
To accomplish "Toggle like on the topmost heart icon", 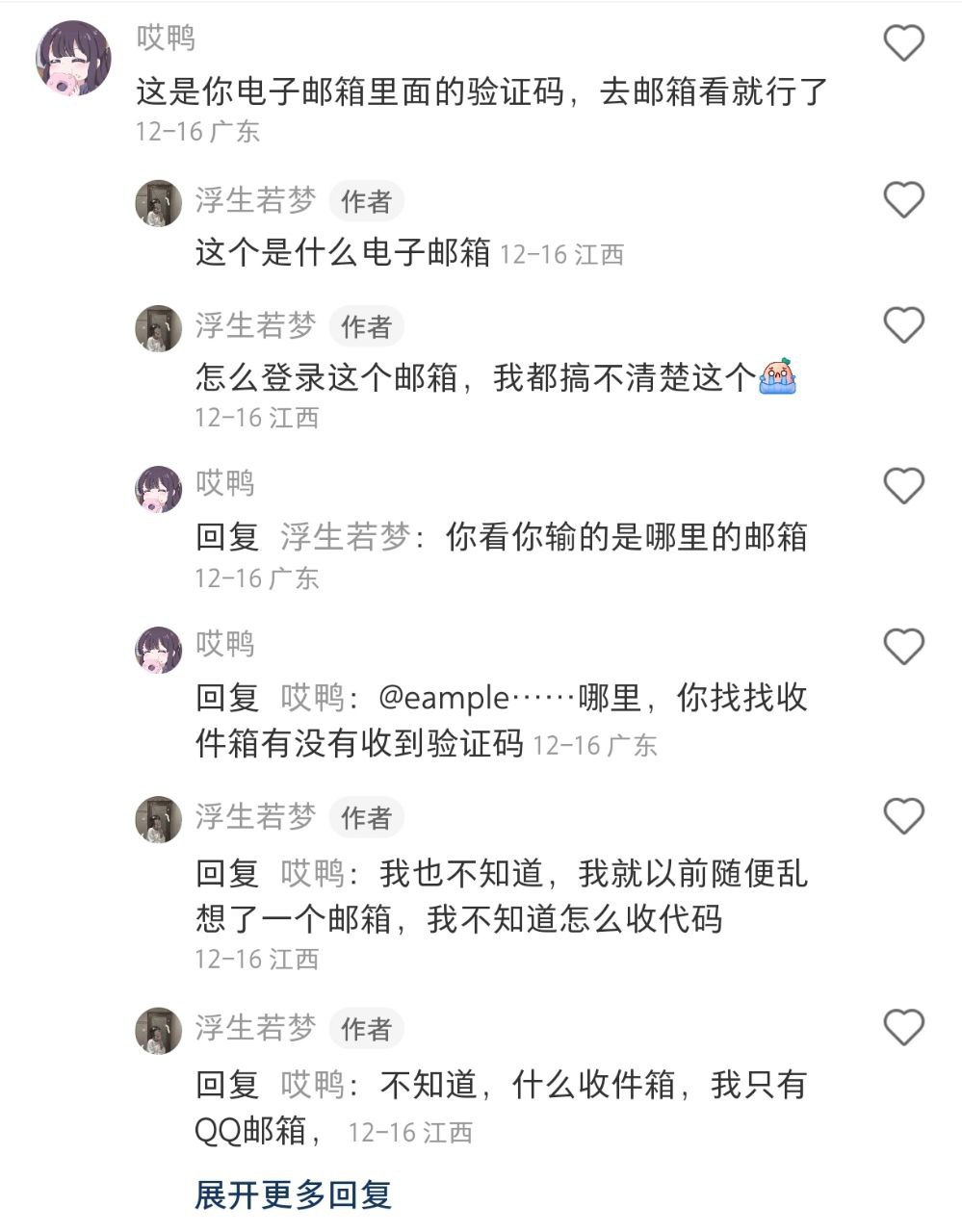I will (x=902, y=42).
